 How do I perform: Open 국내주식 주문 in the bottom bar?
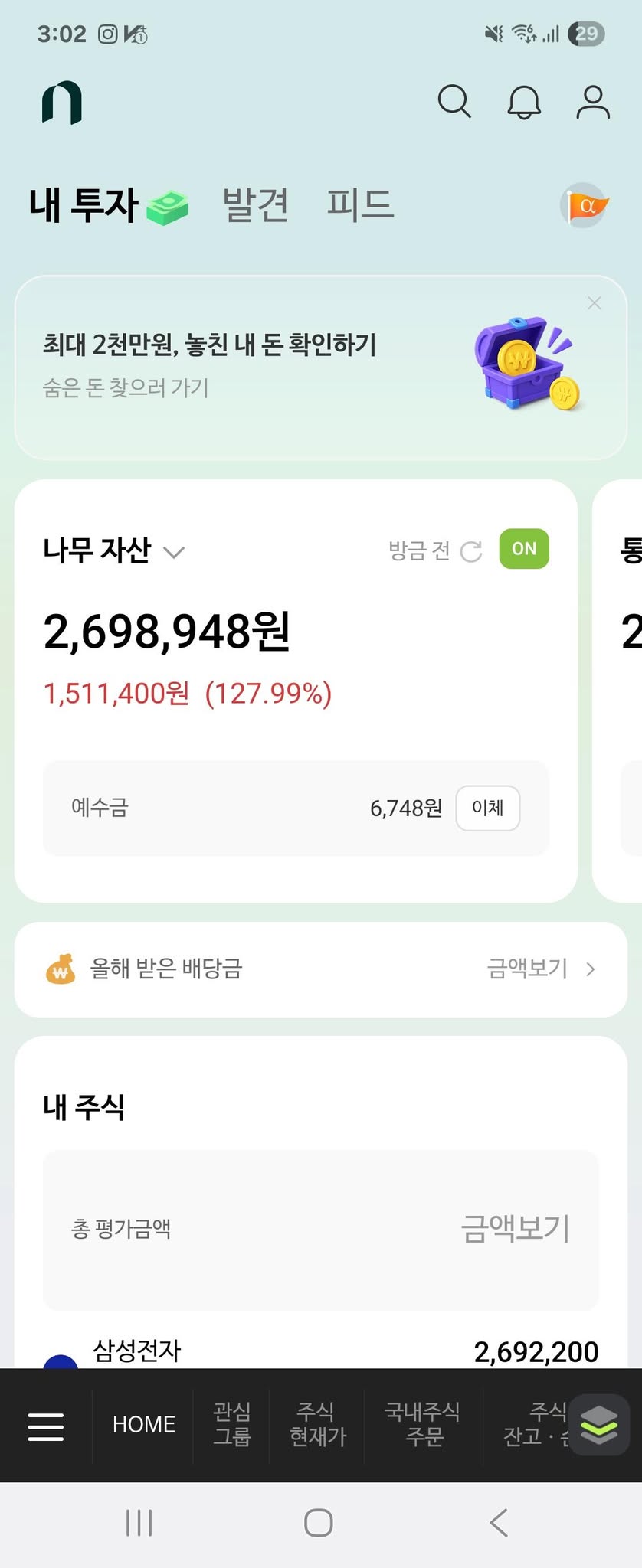coord(423,1424)
